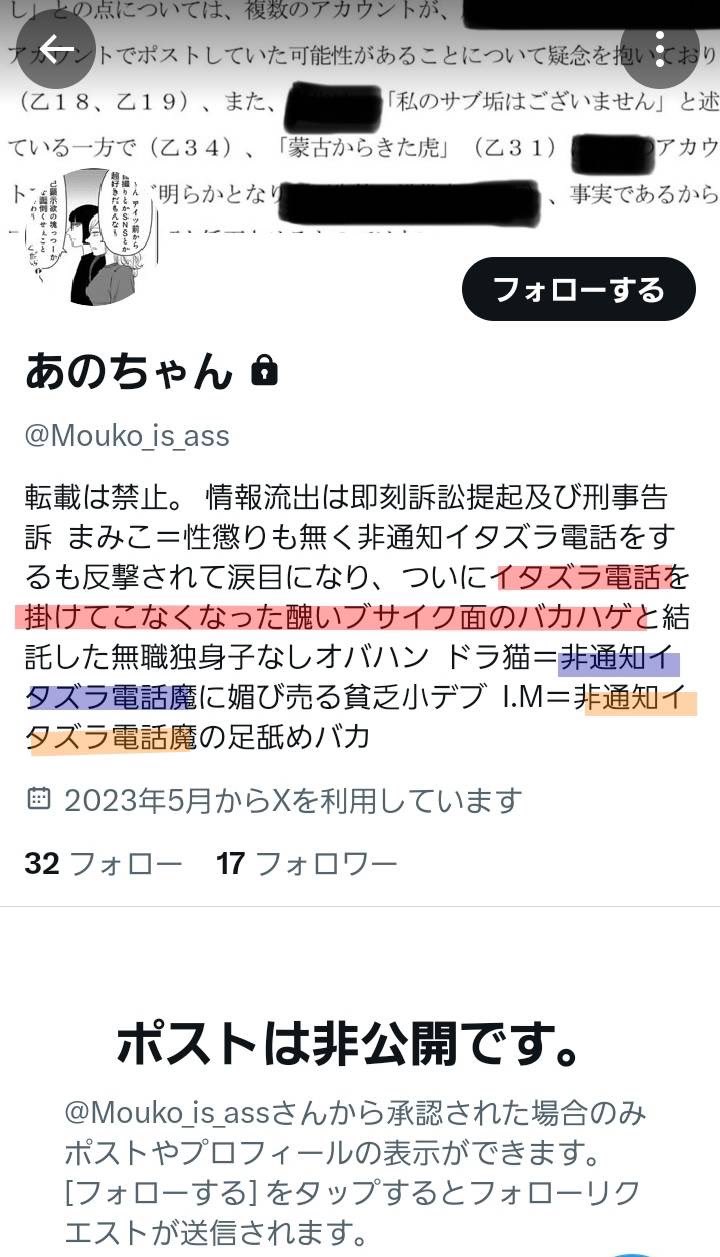The height and width of the screenshot is (1257, 720).
Task: Tap the フォローする button
Action: pos(578,290)
